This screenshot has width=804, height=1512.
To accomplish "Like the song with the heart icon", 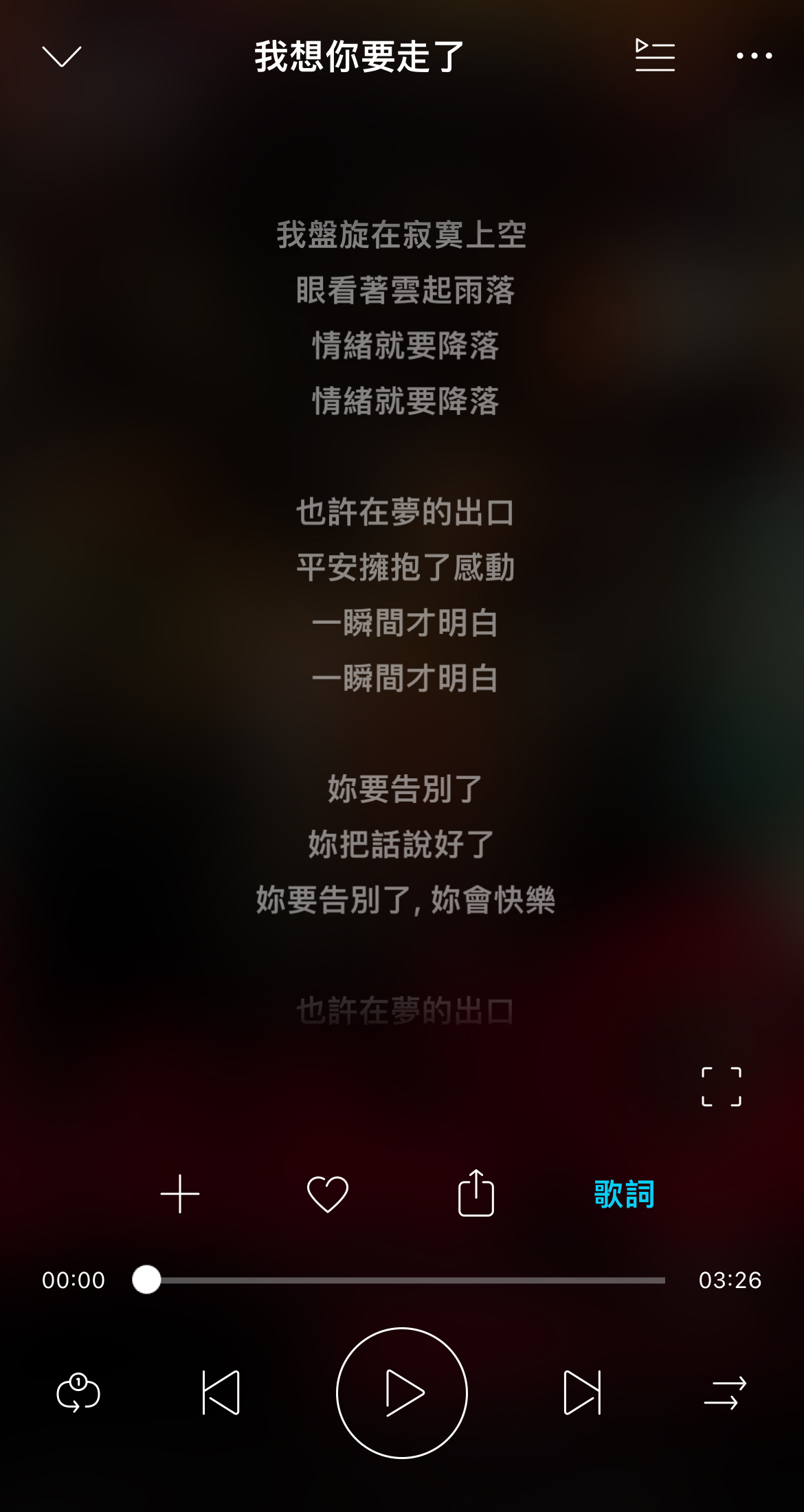I will click(x=328, y=1194).
